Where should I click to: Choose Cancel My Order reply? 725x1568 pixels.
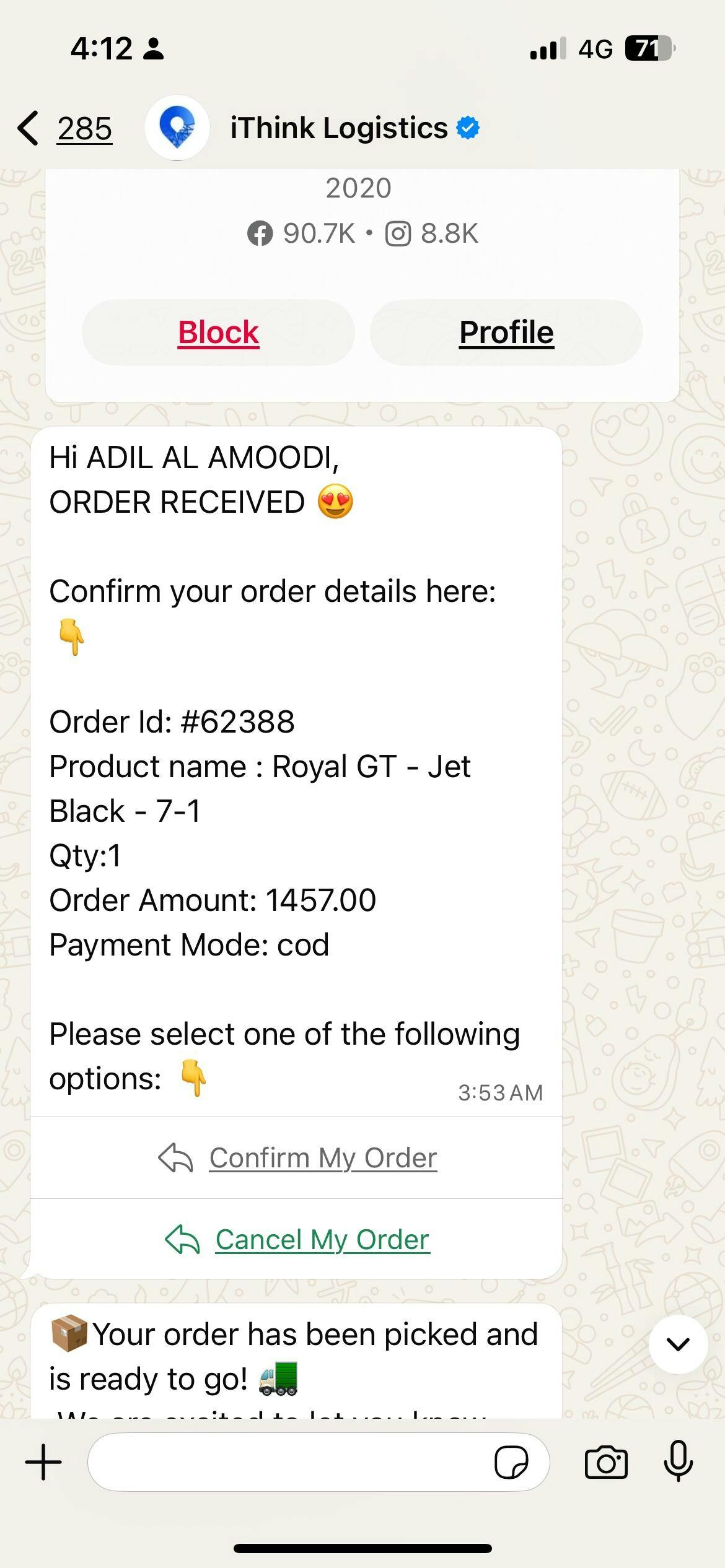coord(297,1239)
